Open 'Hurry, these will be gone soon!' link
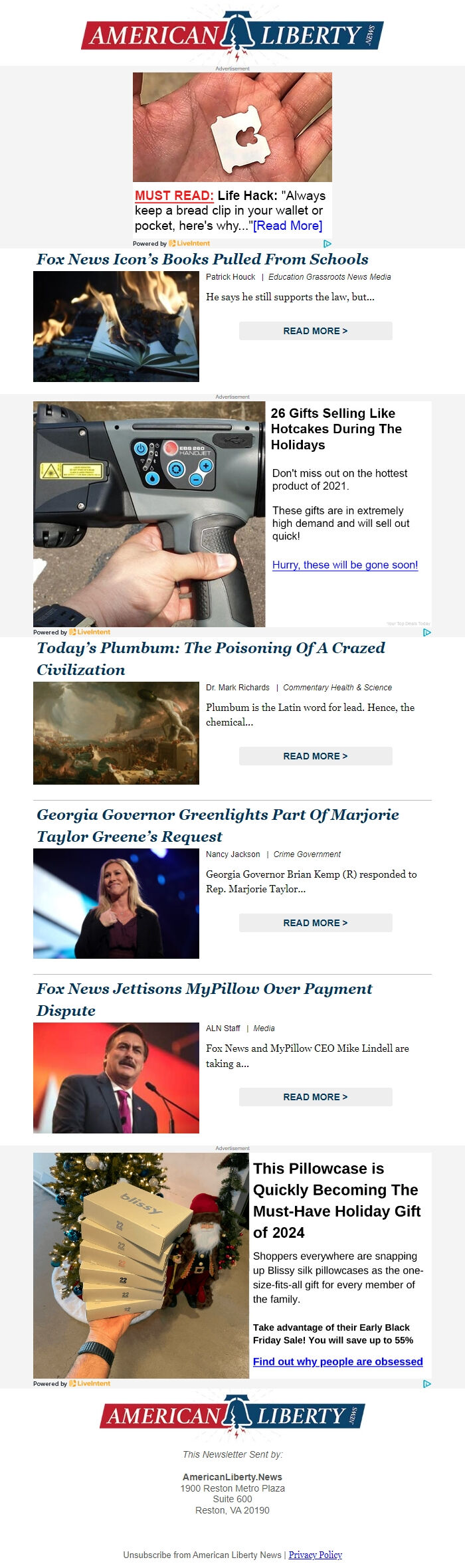 345,565
